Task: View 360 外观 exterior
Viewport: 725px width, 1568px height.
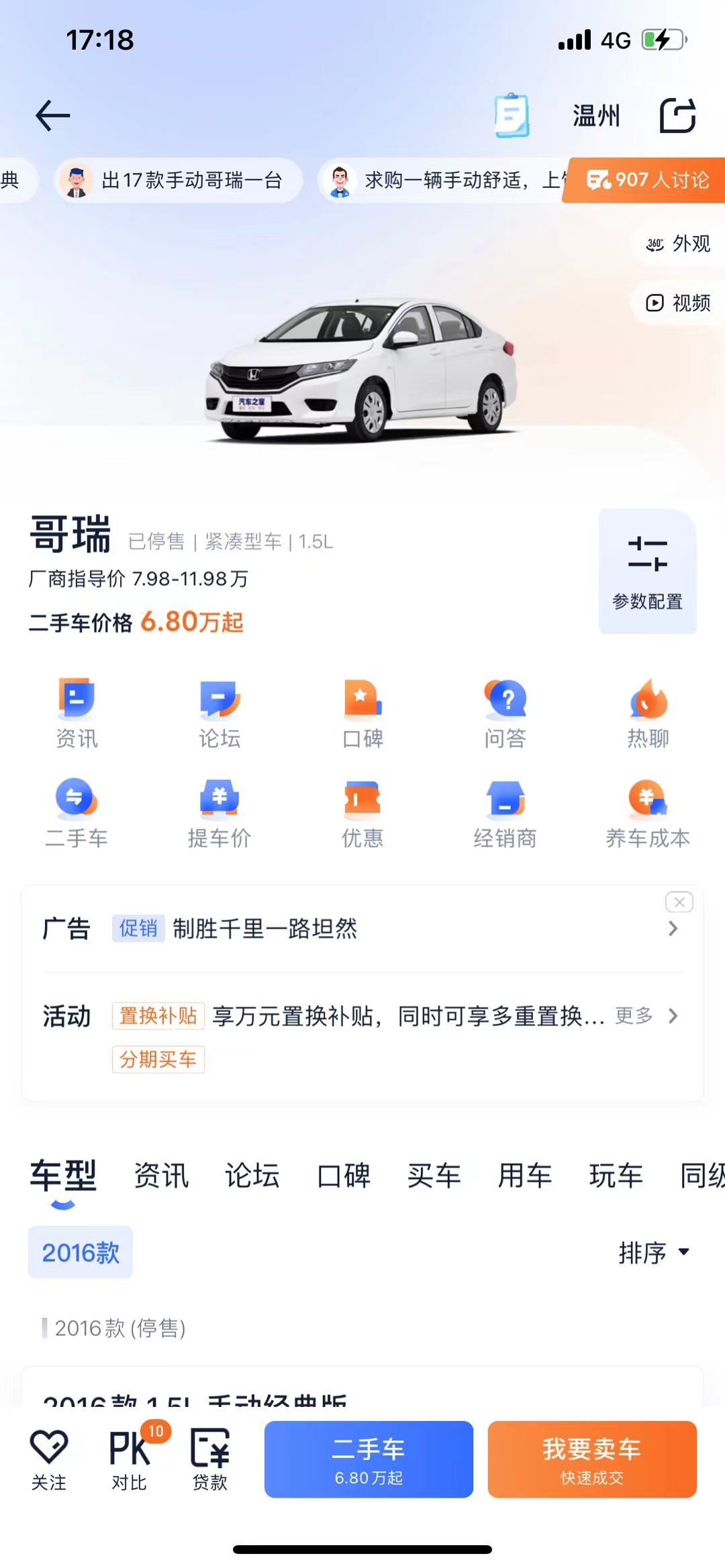Action: click(678, 244)
